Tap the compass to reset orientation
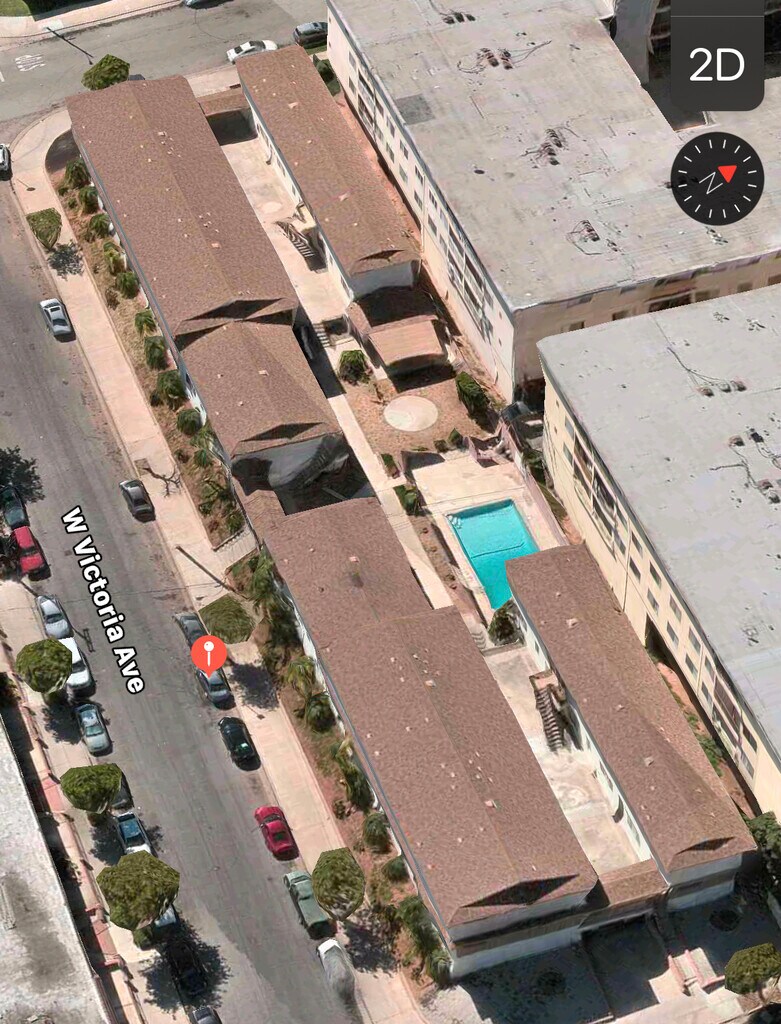Viewport: 781px width, 1024px height. [x=716, y=178]
